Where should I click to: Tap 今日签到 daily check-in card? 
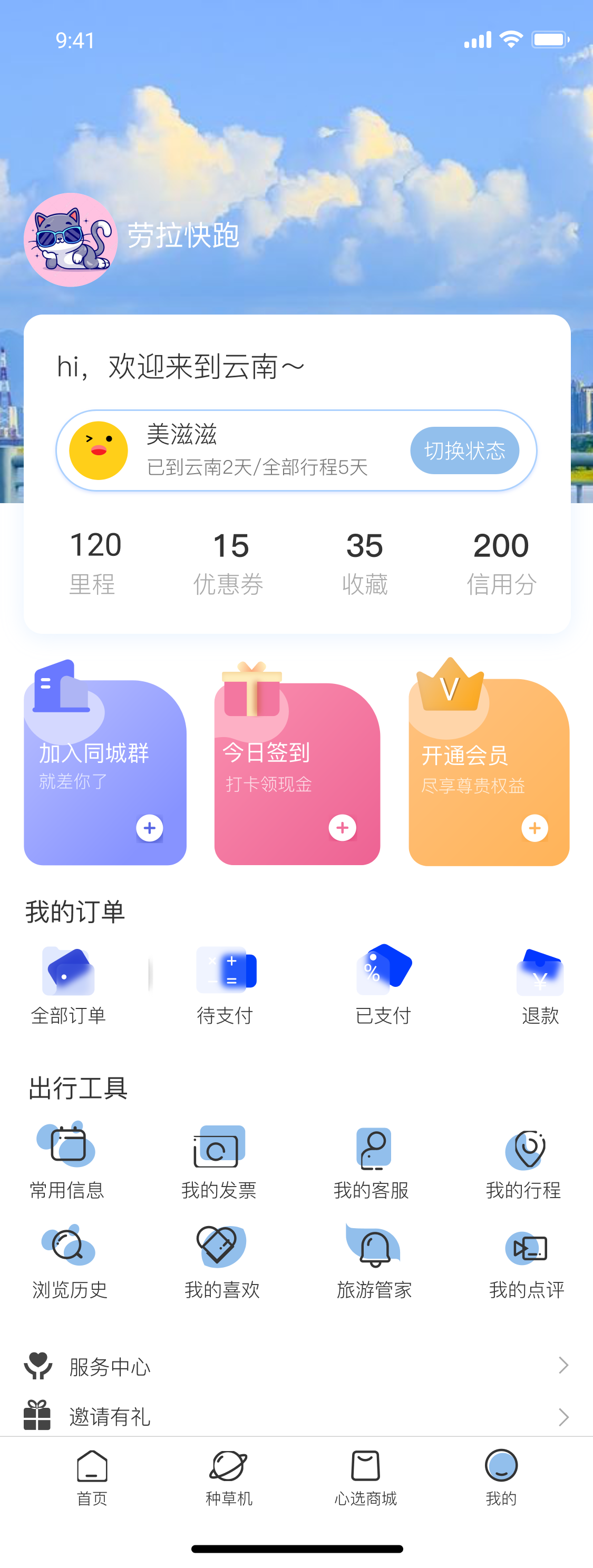[x=296, y=771]
